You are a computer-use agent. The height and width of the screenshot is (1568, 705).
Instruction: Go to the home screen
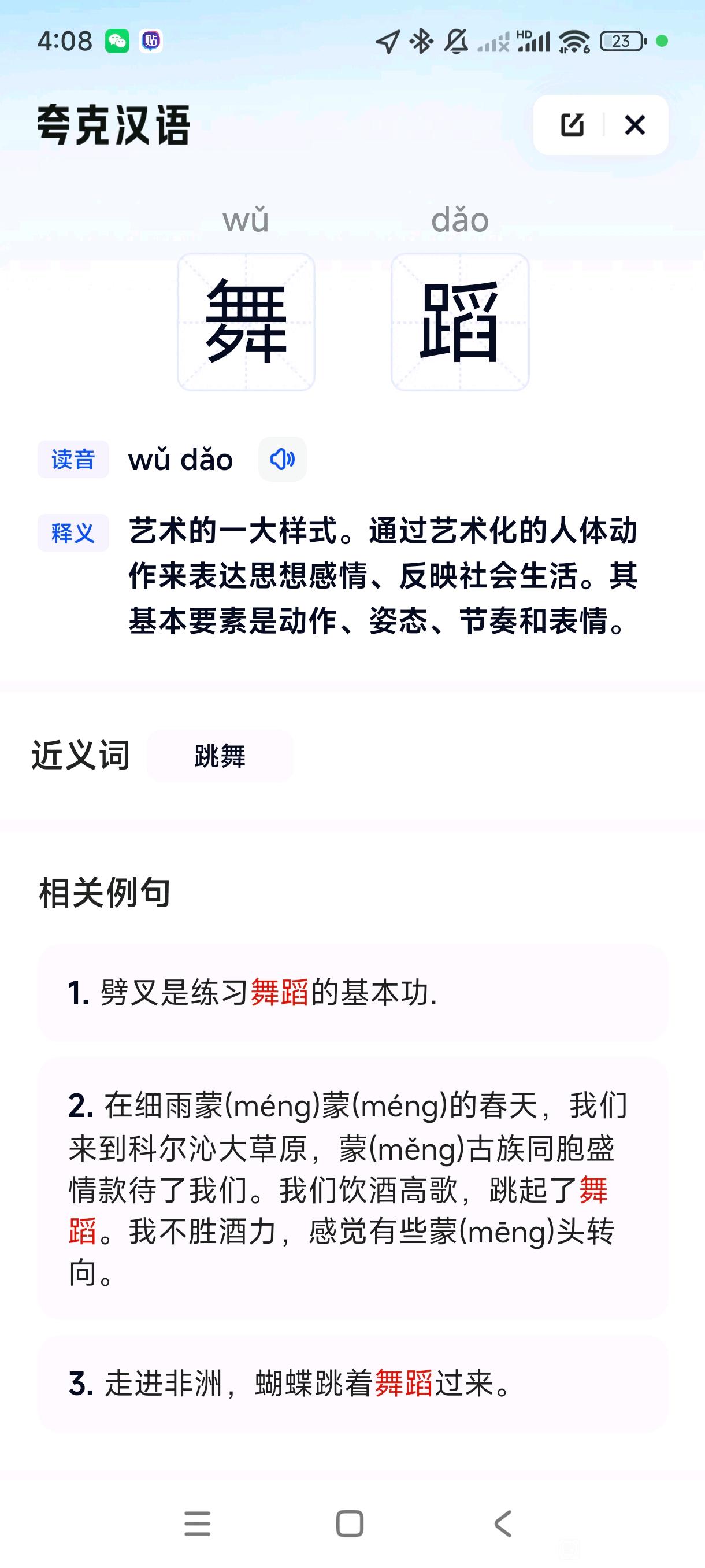[x=350, y=1523]
